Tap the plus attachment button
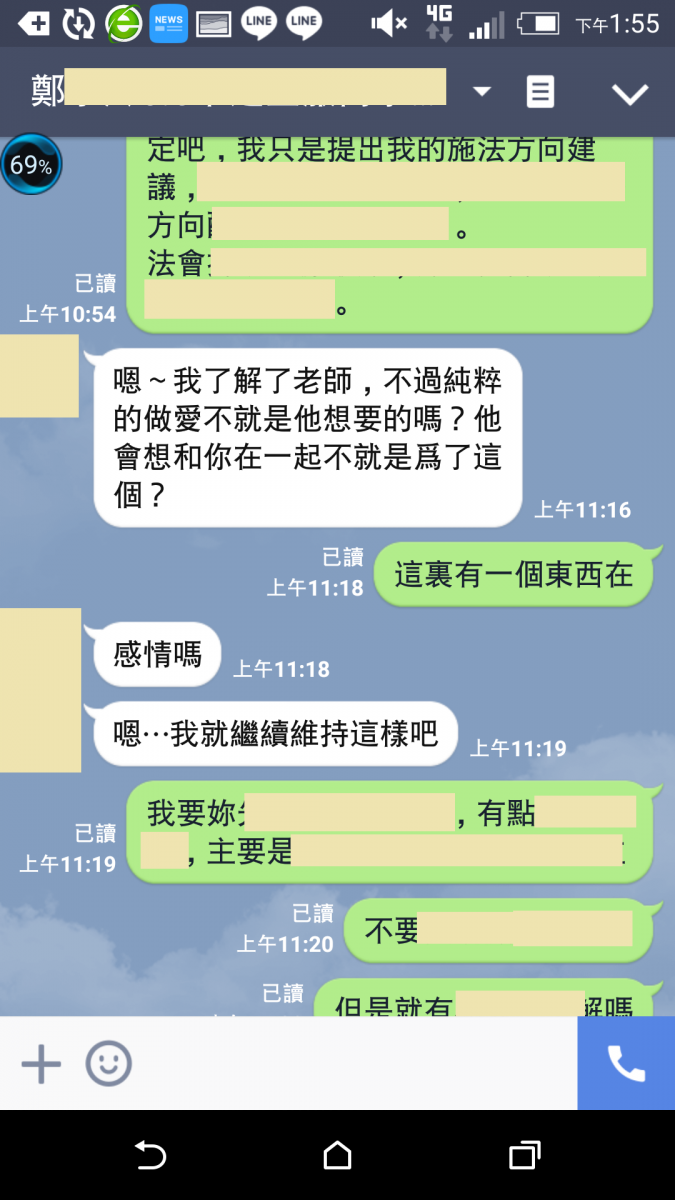 tap(41, 1064)
